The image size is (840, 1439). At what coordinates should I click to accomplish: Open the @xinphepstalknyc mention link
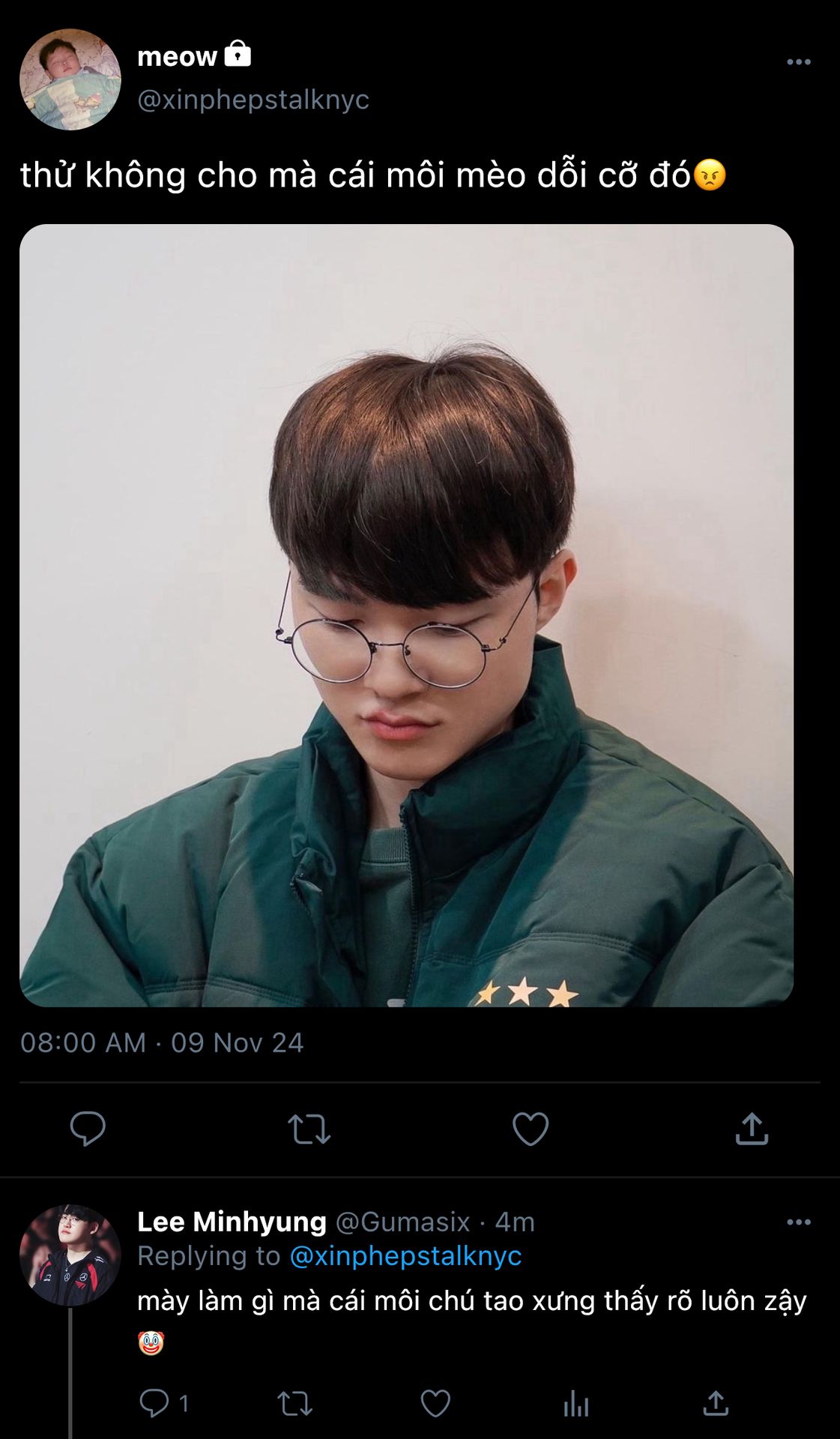(405, 1256)
